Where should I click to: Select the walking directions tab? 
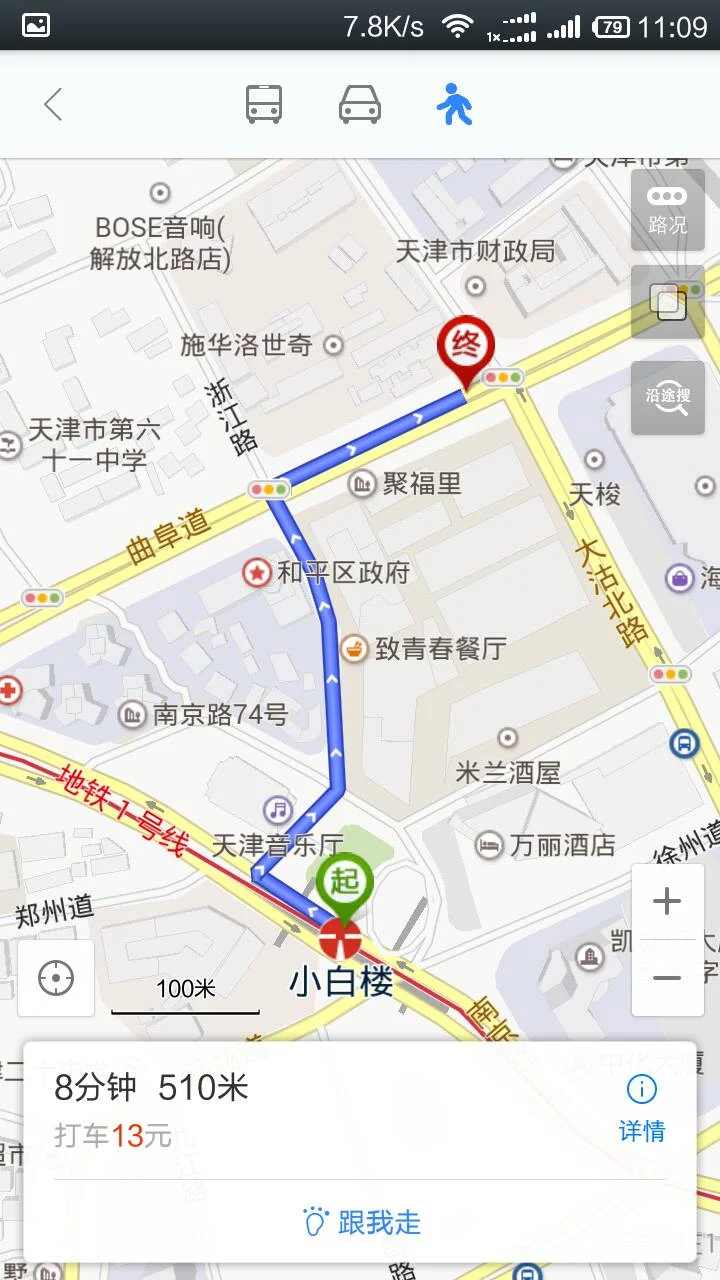click(453, 103)
